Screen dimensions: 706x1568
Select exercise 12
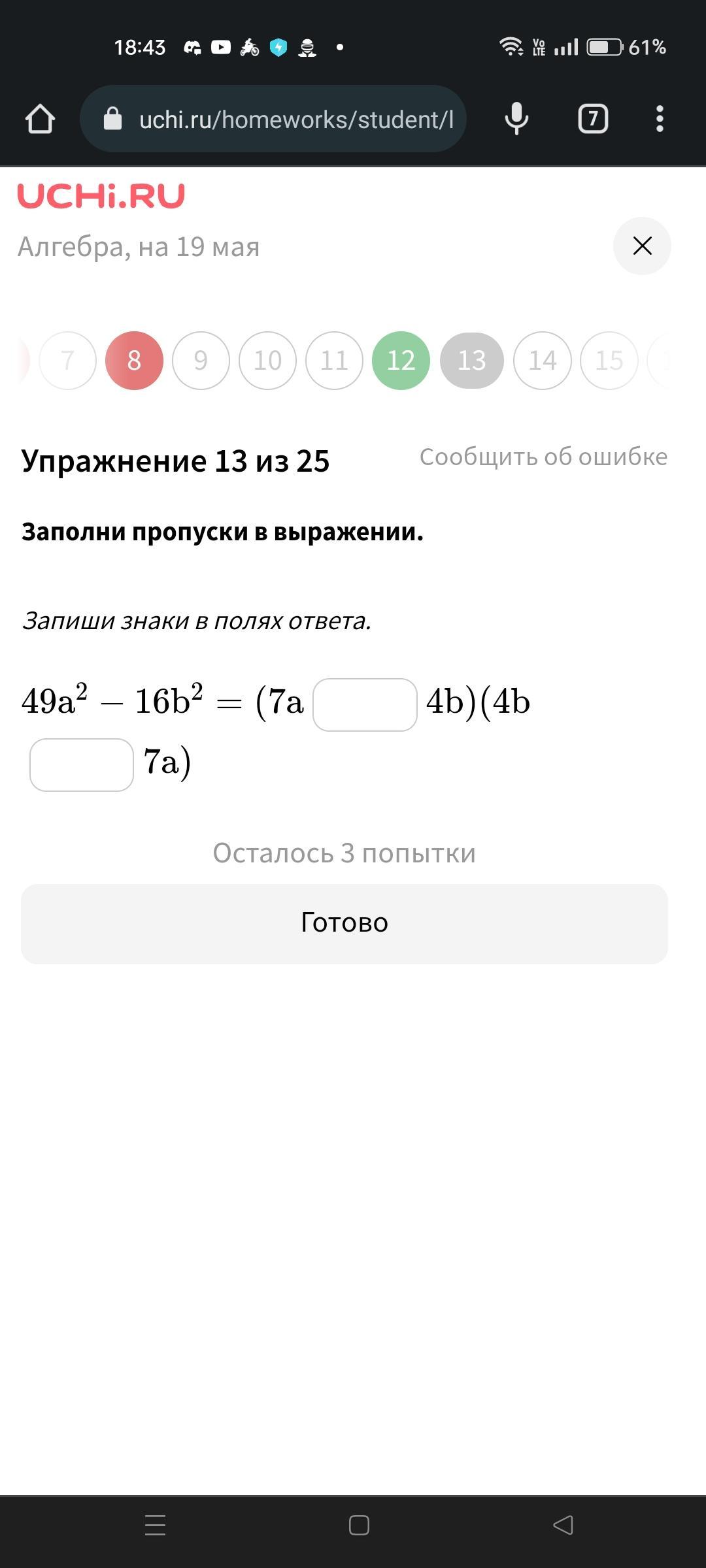click(x=401, y=360)
